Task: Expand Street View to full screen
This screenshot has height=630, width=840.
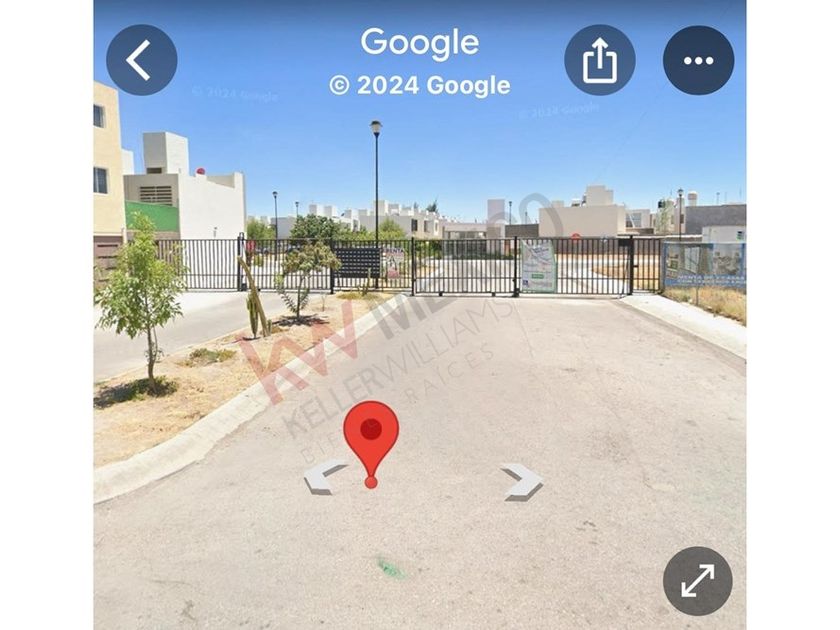Action: click(x=698, y=581)
